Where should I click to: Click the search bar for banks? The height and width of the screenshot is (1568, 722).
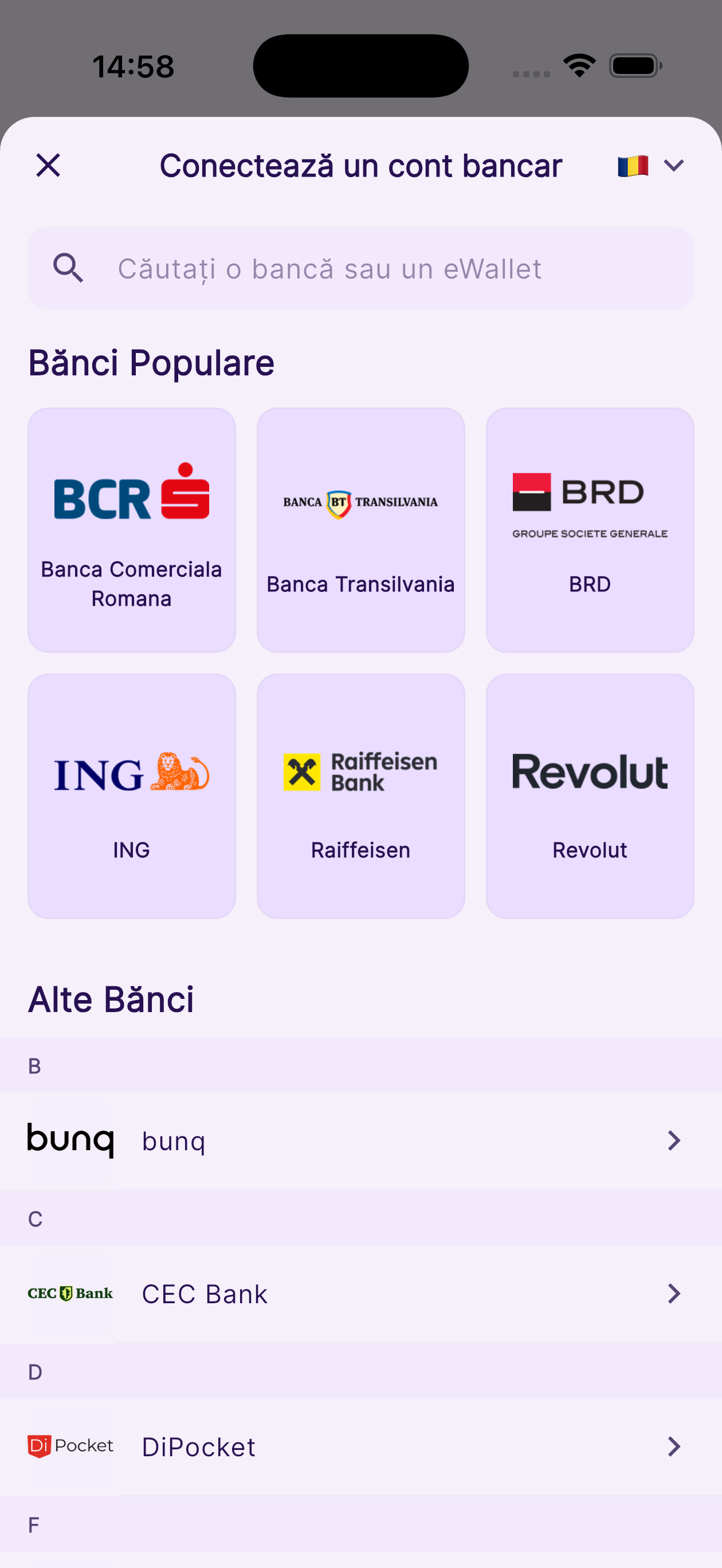[360, 268]
